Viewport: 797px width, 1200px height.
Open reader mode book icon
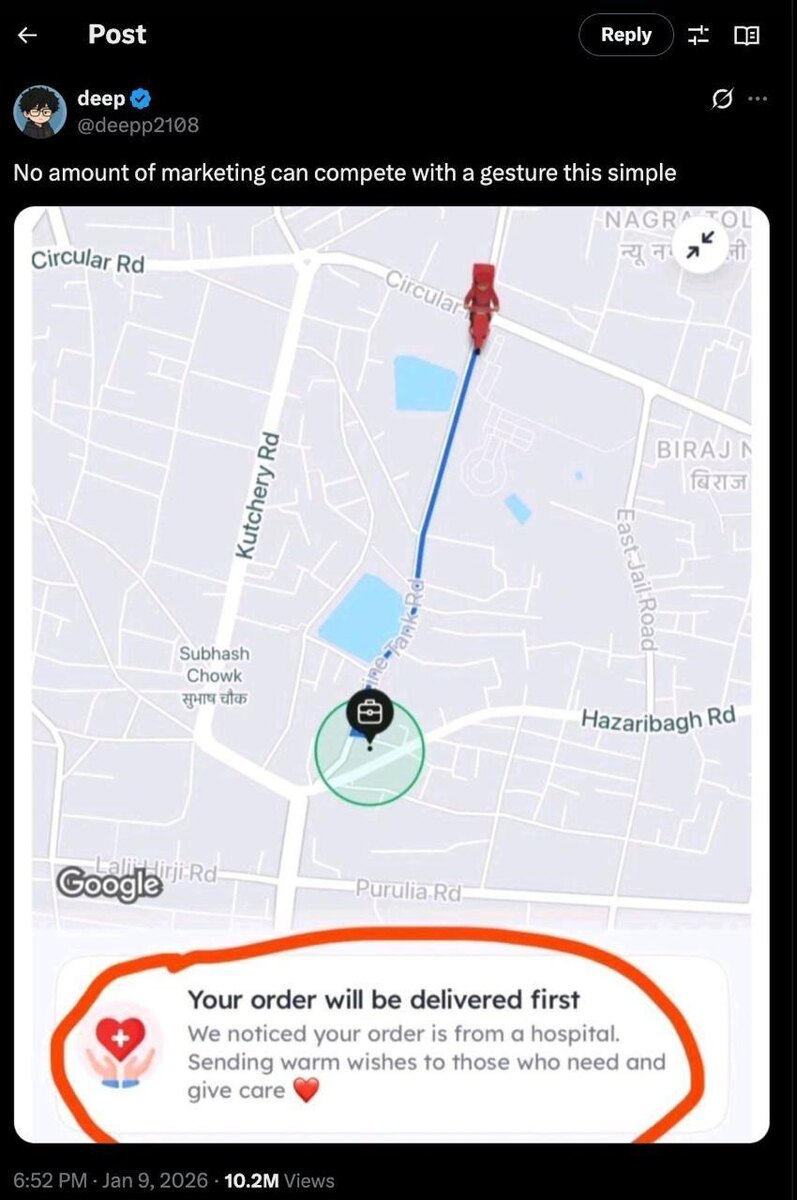pos(746,35)
